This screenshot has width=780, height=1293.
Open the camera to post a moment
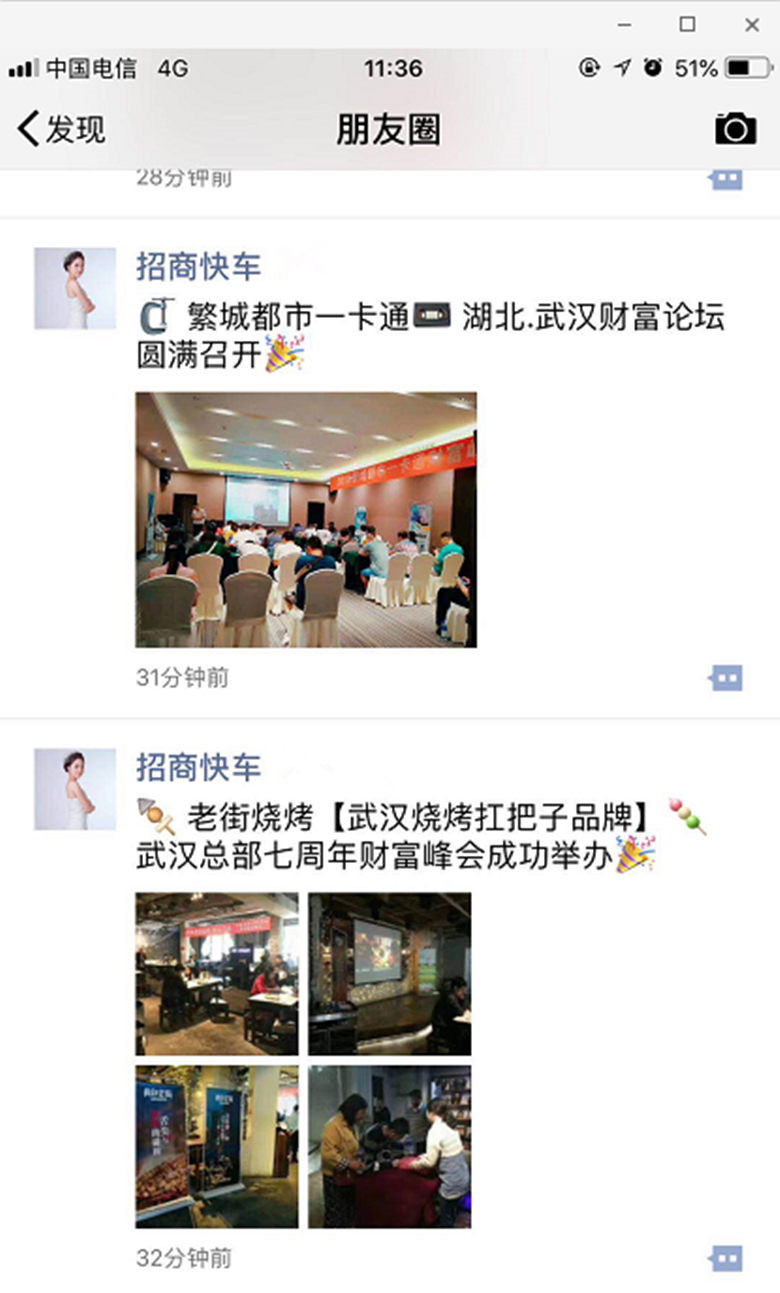735,129
